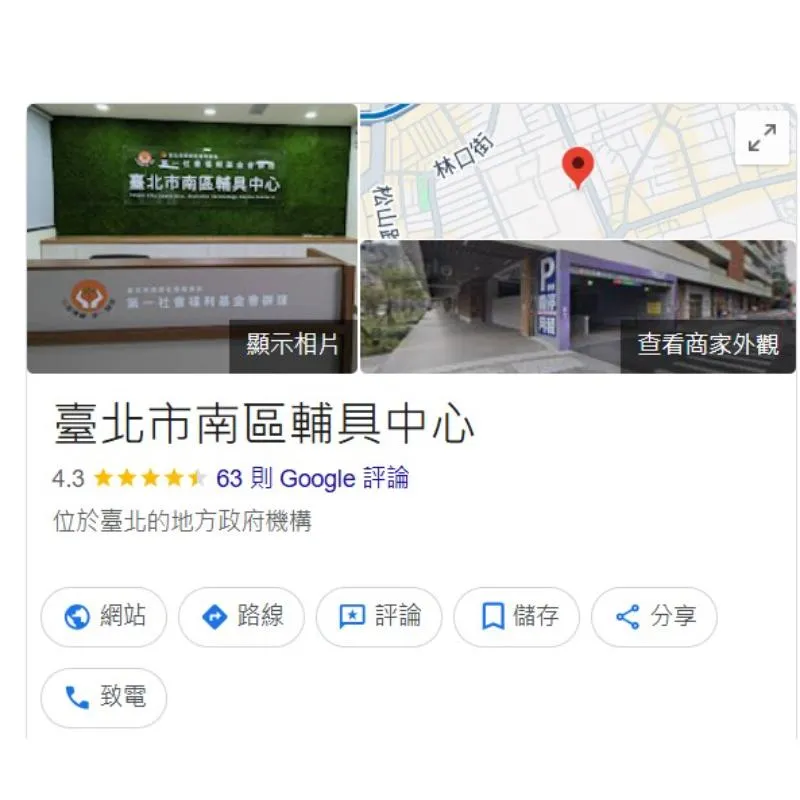
Task: Open 查看商家外觀 street view
Action: pyautogui.click(x=707, y=346)
